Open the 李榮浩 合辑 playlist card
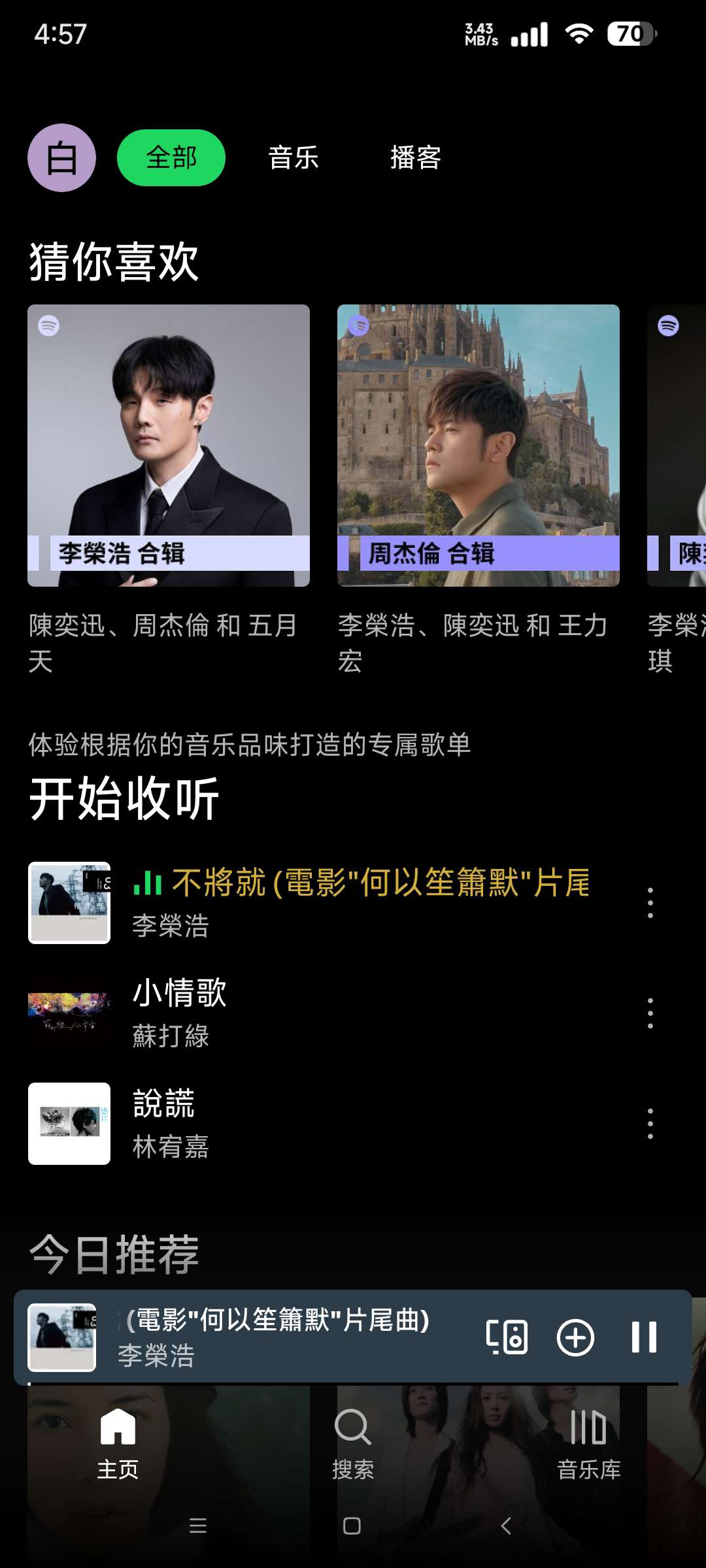The height and width of the screenshot is (1568, 706). [169, 446]
